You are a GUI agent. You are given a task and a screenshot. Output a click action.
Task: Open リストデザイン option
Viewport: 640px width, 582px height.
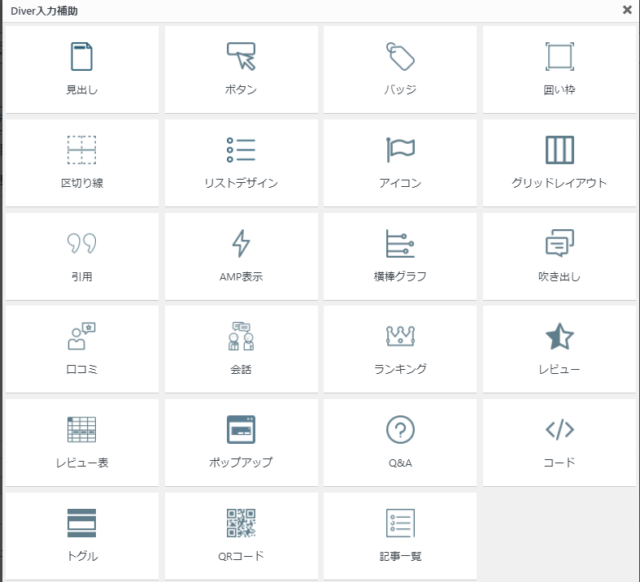pos(241,162)
